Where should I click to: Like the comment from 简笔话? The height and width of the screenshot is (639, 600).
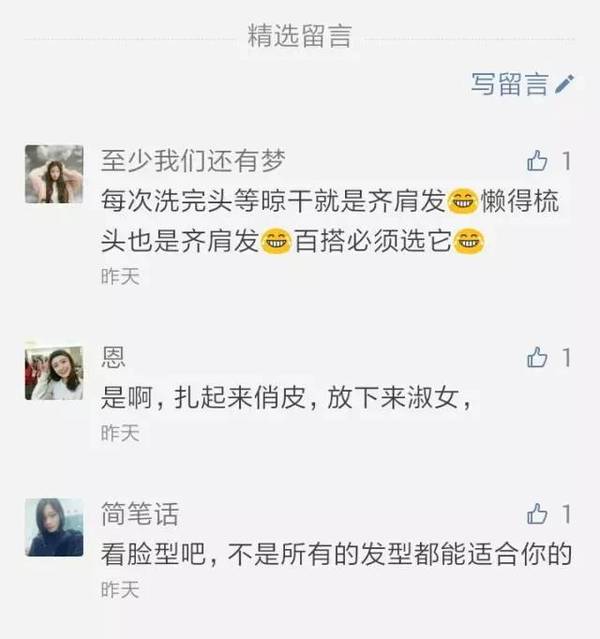[x=538, y=514]
